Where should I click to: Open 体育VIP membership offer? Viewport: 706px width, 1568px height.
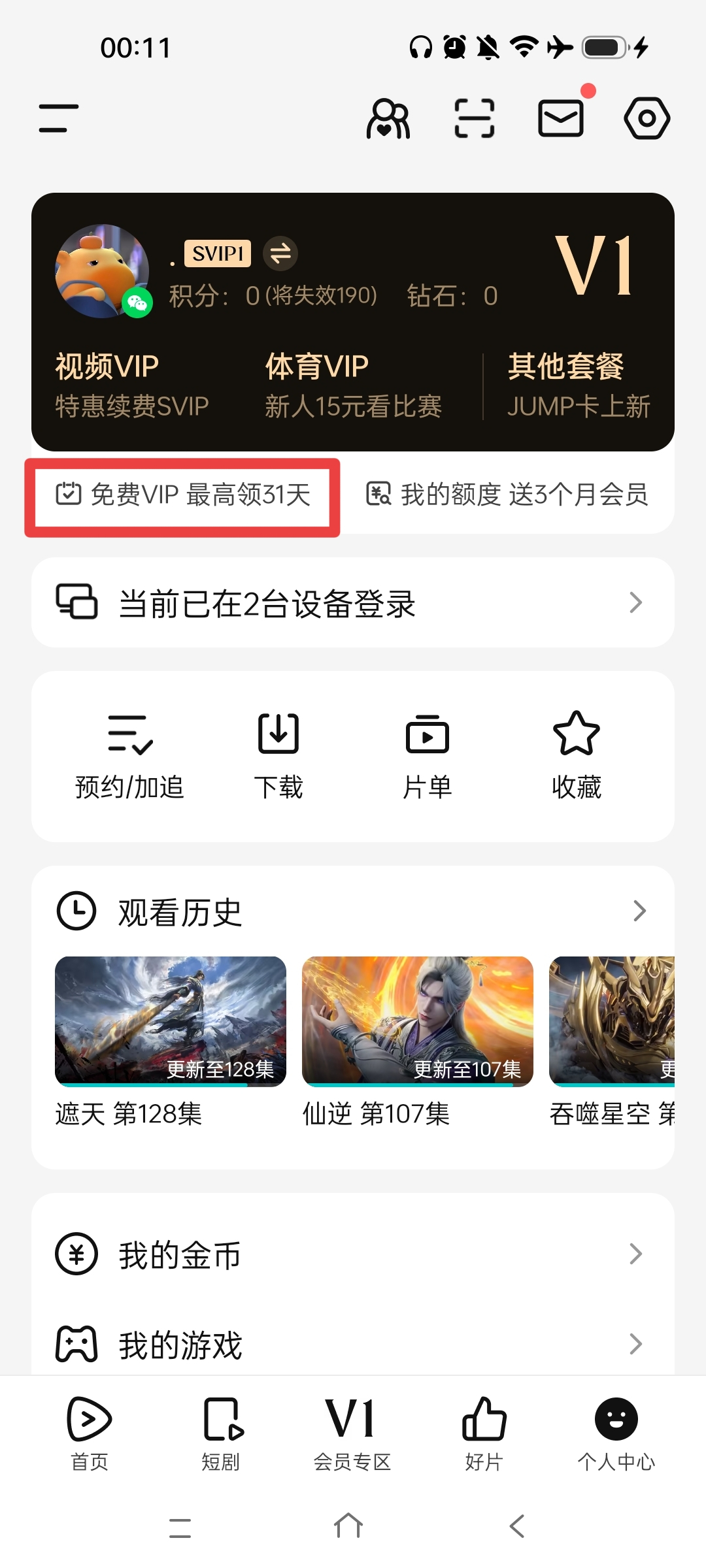click(x=353, y=385)
